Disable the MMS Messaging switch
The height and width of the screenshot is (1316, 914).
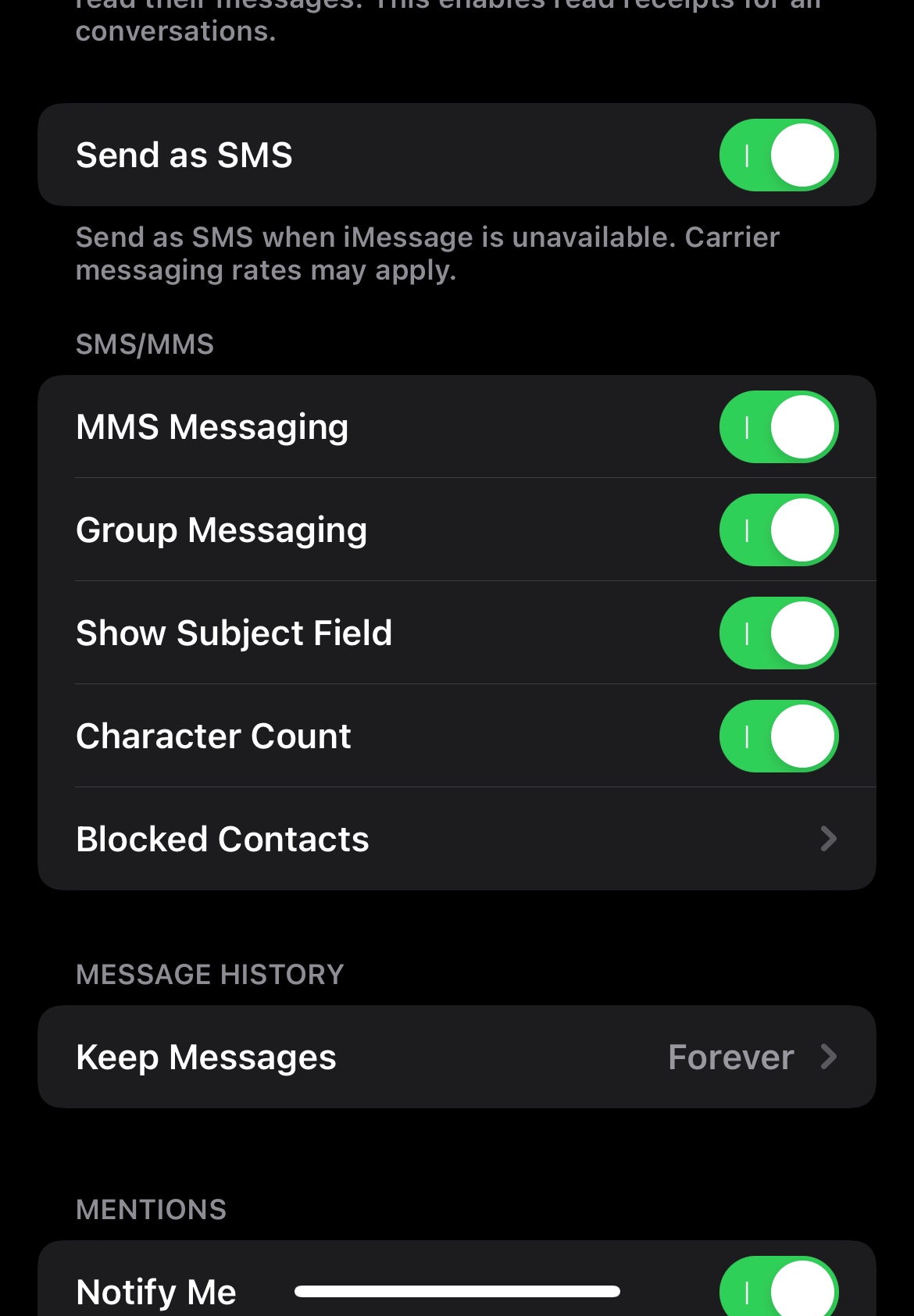778,426
